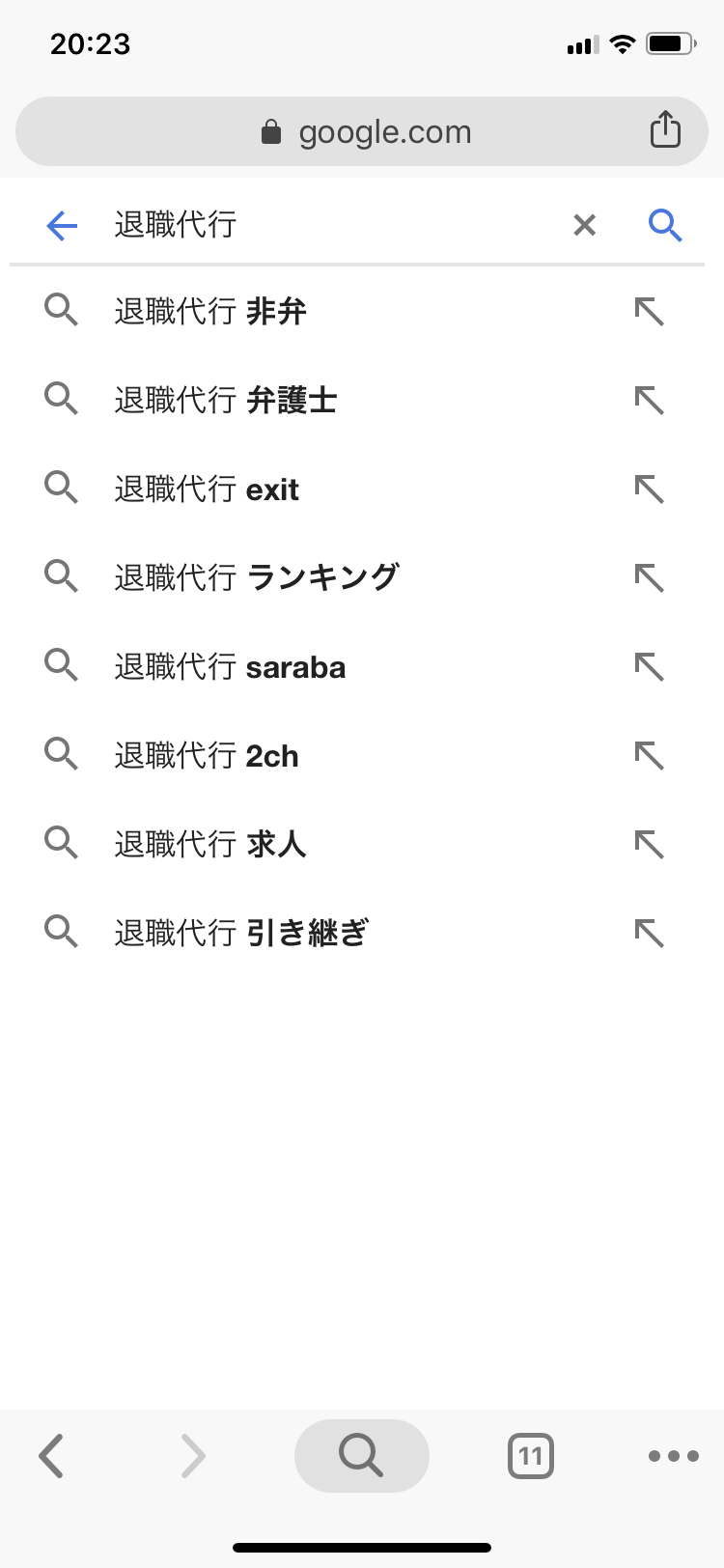This screenshot has height=1568, width=724.
Task: Select suggestion 退職代行 弁護士
Action: [362, 400]
